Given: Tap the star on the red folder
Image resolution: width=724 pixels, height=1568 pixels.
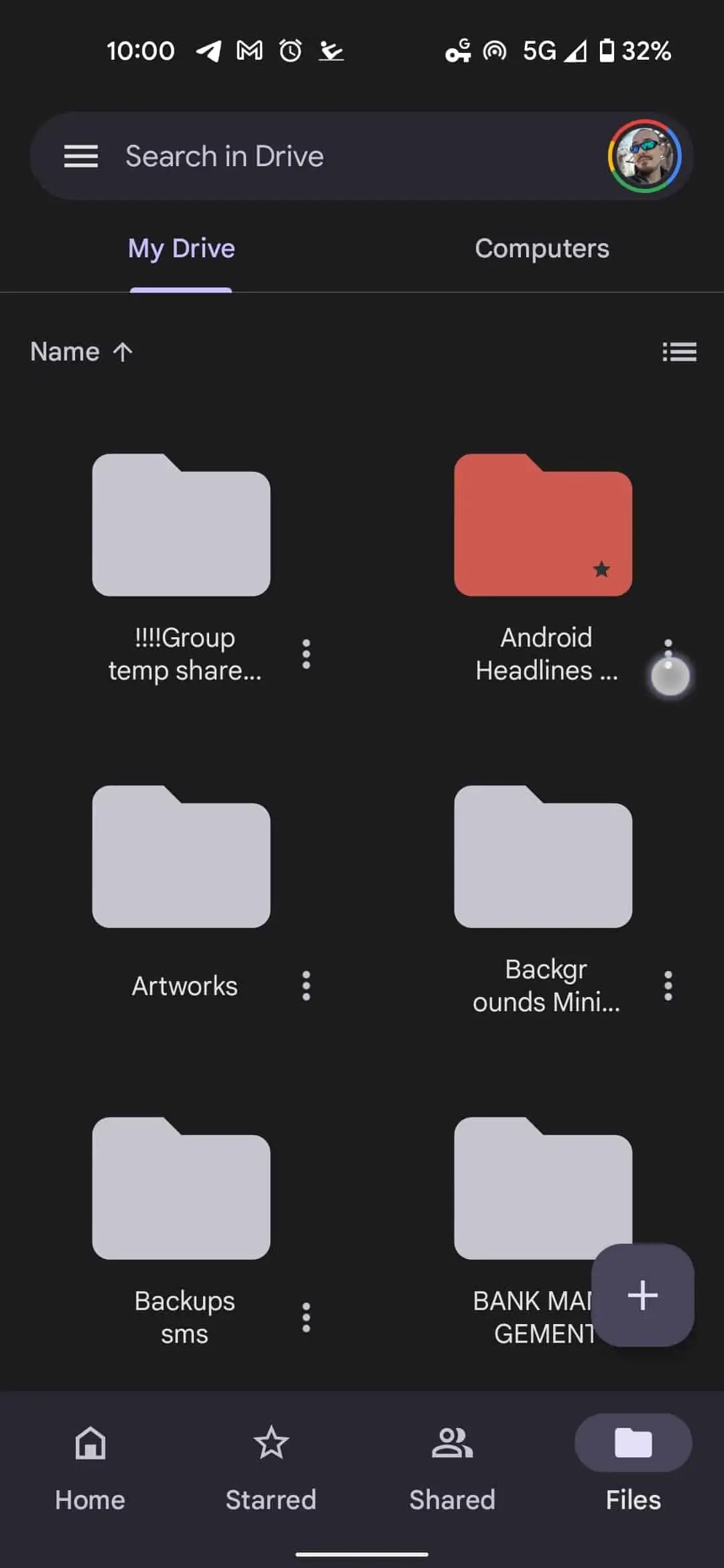Looking at the screenshot, I should 601,569.
